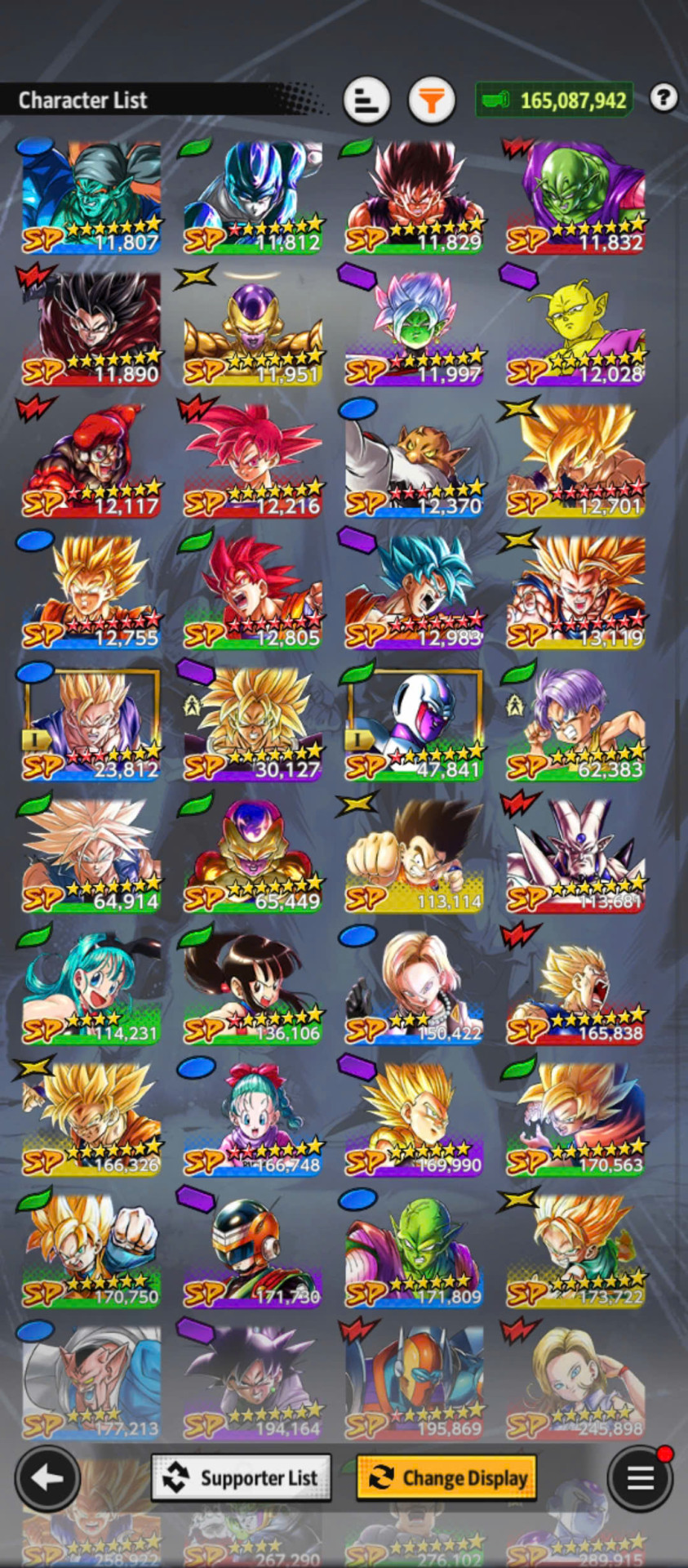Select the character numbered 11,951
This screenshot has height=1568, width=688.
[253, 329]
